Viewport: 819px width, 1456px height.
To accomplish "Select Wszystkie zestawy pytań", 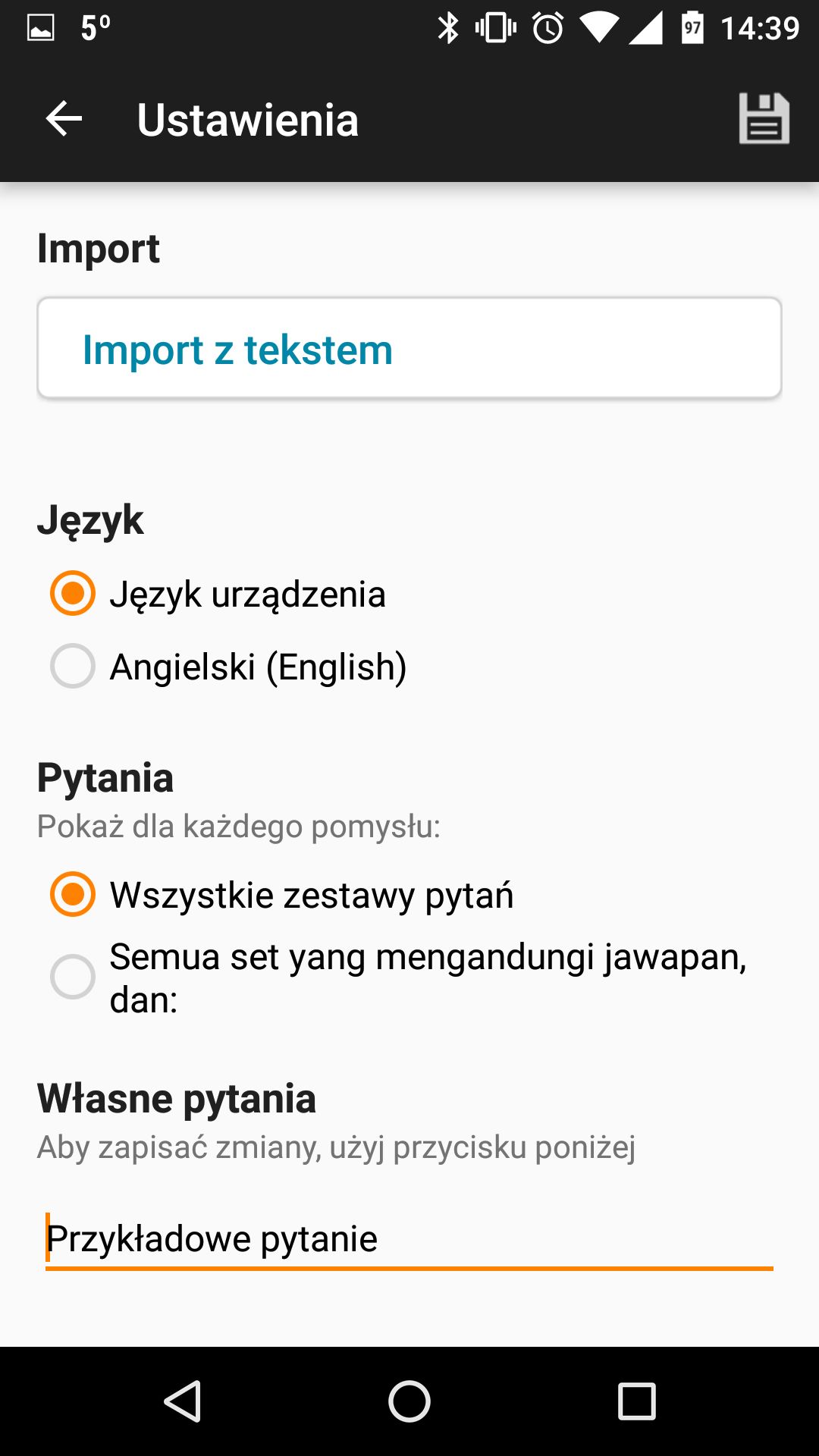I will pos(282,894).
